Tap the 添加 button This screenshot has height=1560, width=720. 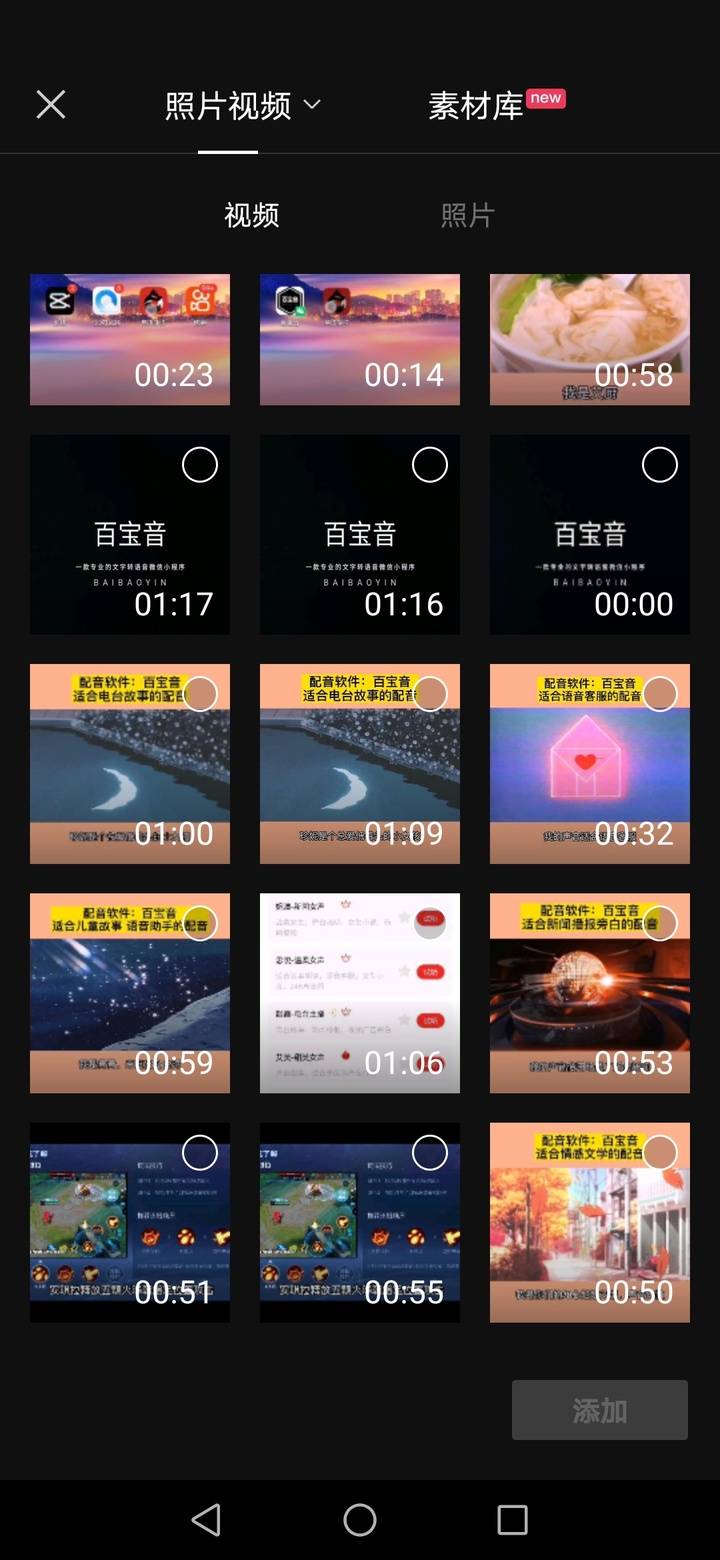[600, 1410]
